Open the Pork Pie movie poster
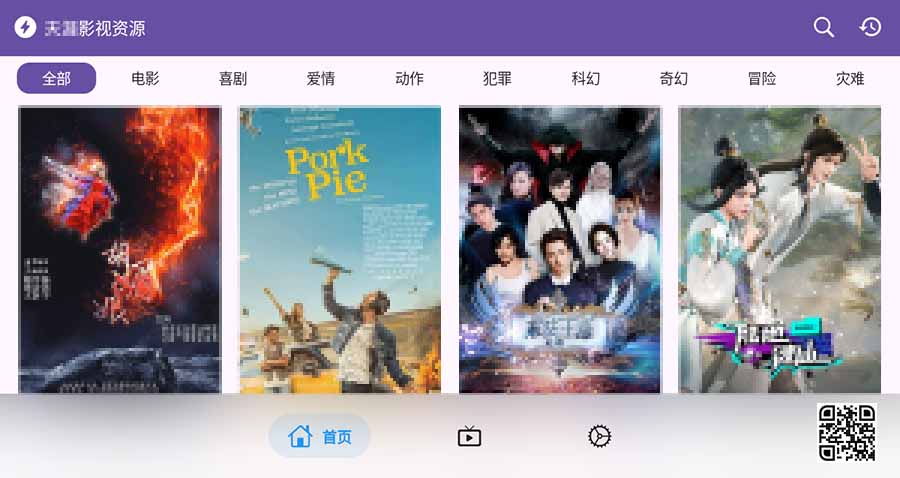This screenshot has height=478, width=900. pyautogui.click(x=340, y=249)
